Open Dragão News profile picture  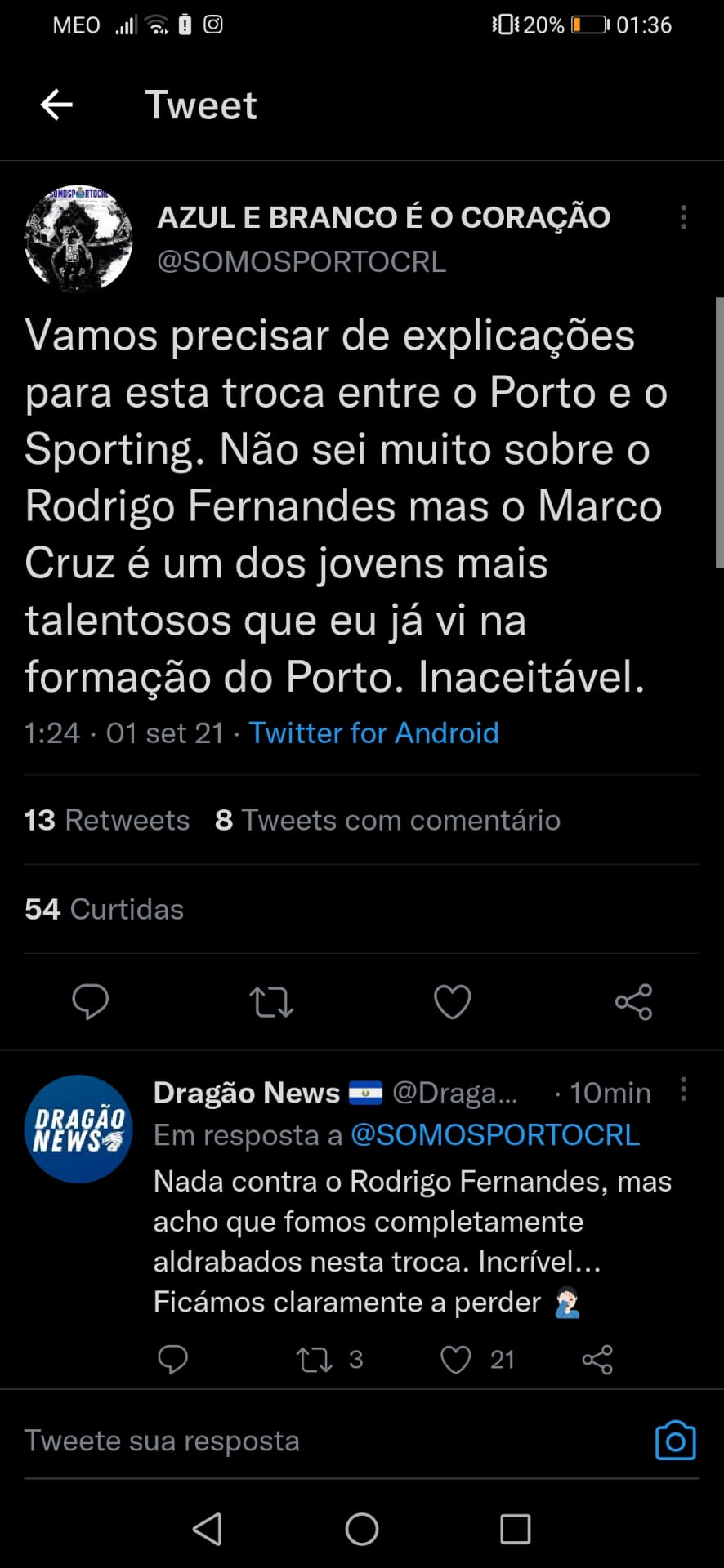pos(78,1129)
